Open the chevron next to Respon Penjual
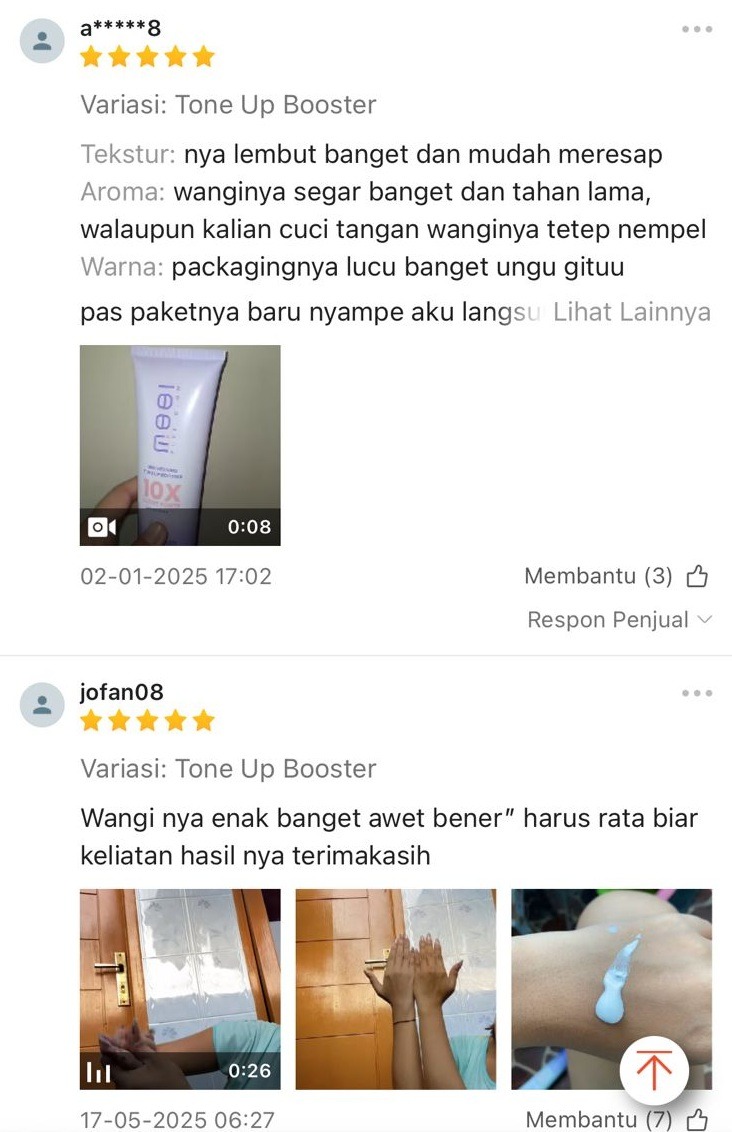 click(x=703, y=619)
